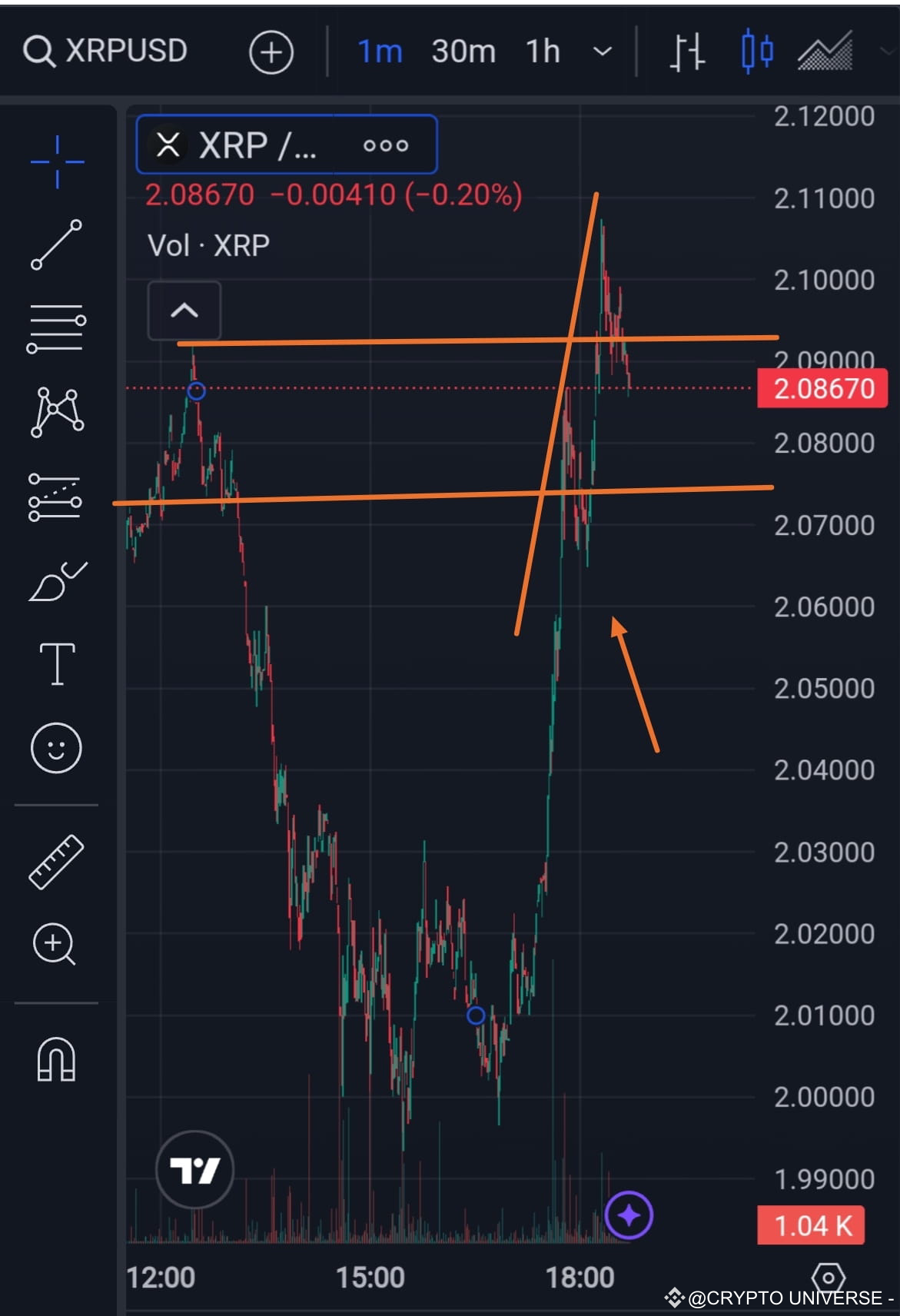Switch to the 30m timeframe
Viewport: 900px width, 1316px height.
pos(463,52)
